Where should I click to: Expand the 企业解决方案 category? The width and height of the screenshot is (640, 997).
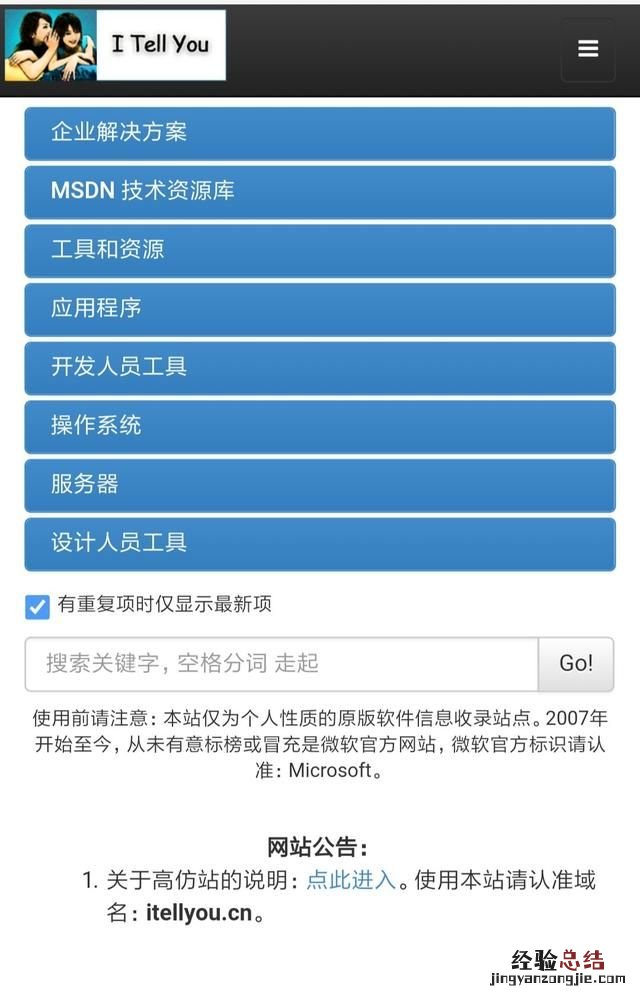coord(319,133)
